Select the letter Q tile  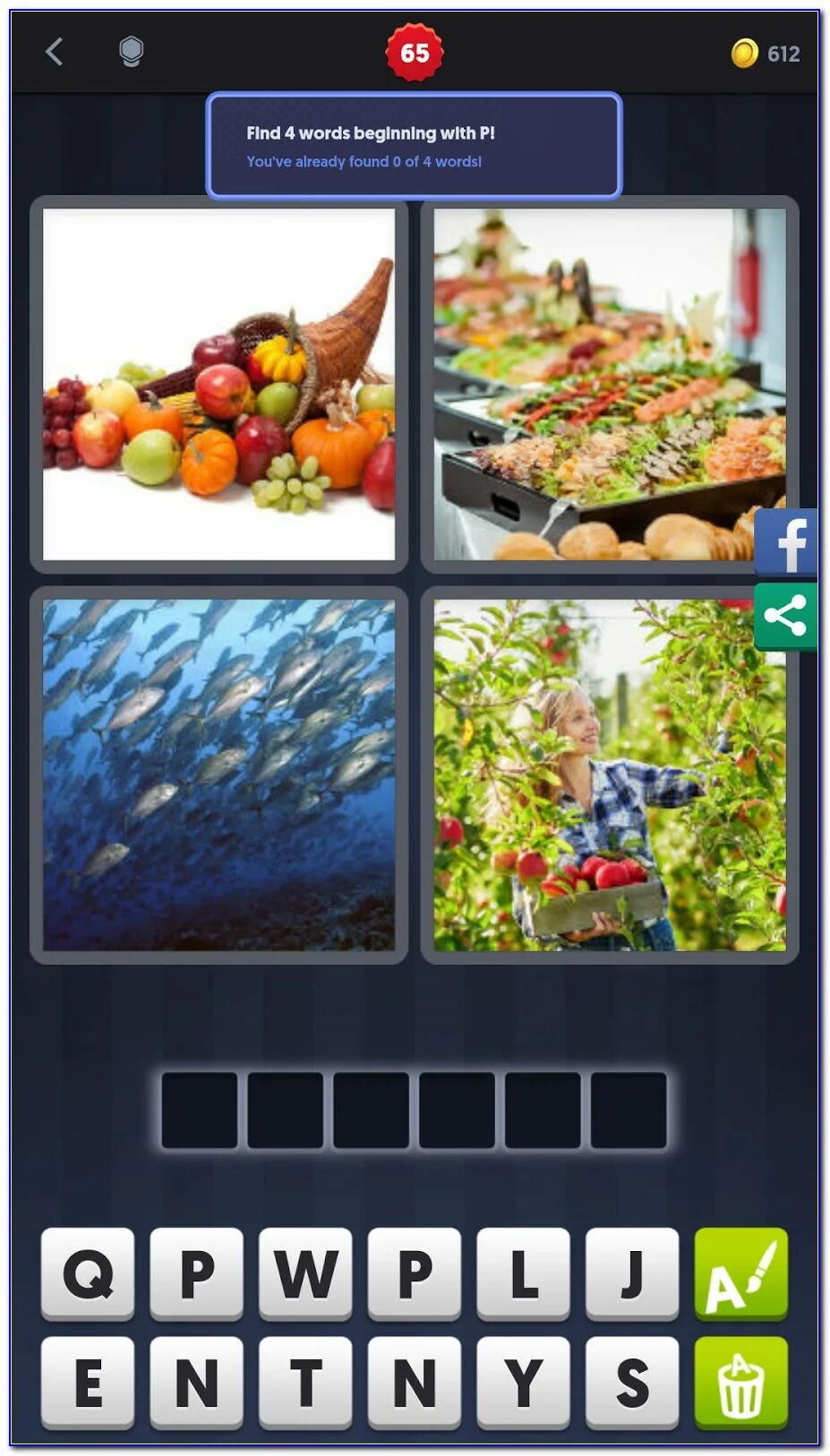88,1273
